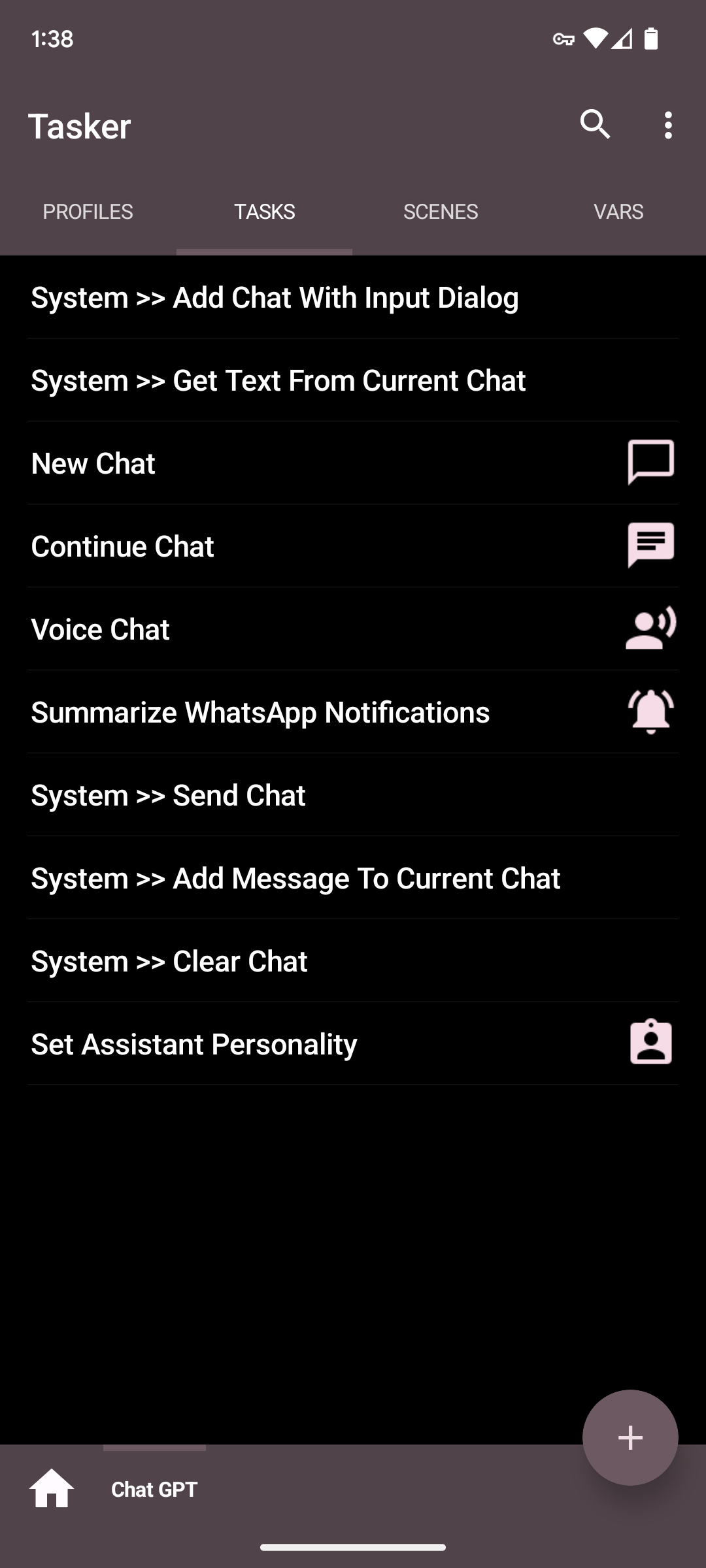Switch to the SCENES tab

pos(440,211)
